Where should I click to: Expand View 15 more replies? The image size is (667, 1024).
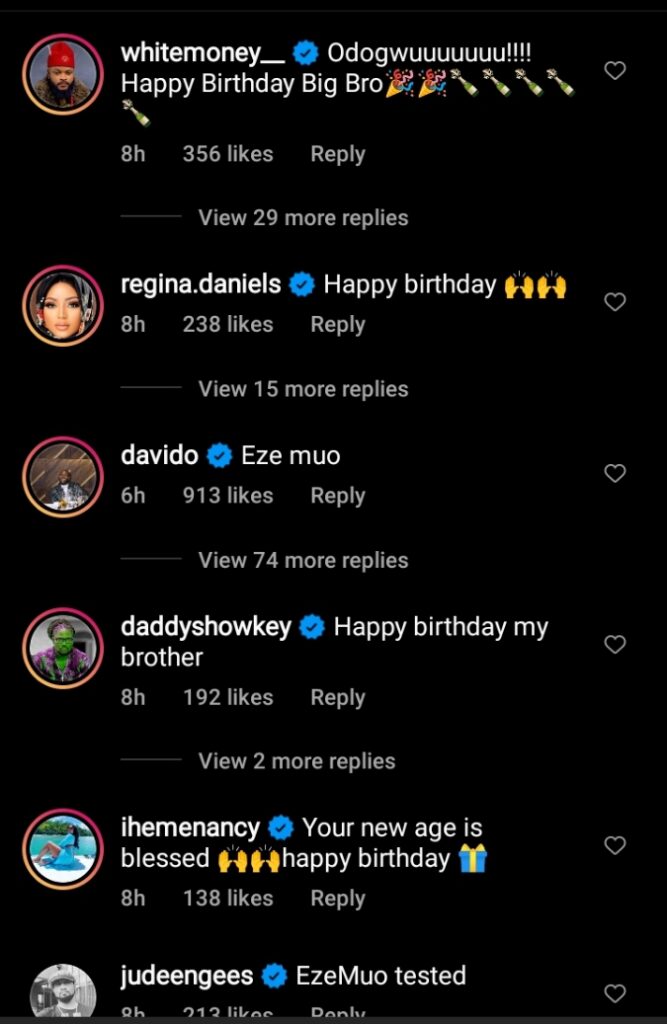pos(303,388)
